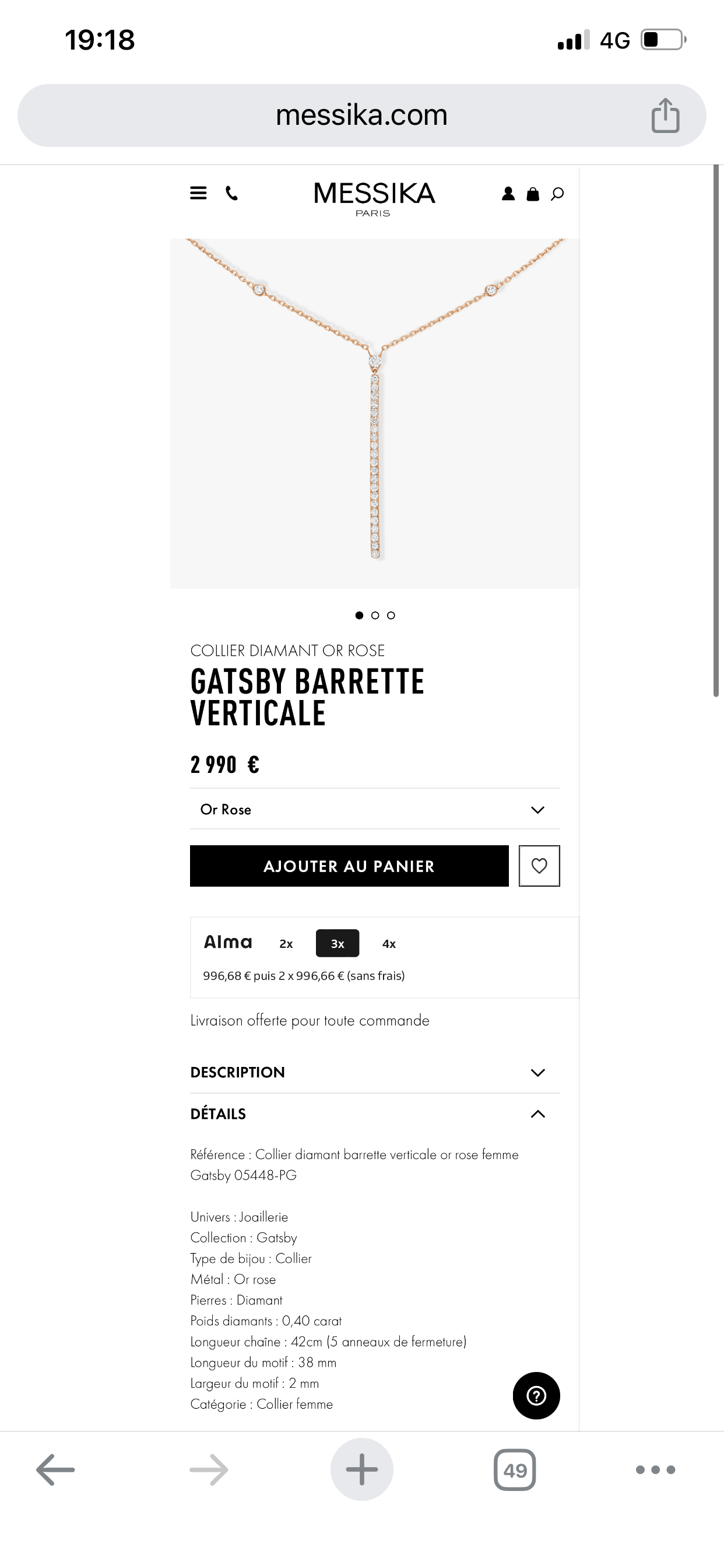Open the help question mark button
The height and width of the screenshot is (1568, 724).
coord(536,1396)
